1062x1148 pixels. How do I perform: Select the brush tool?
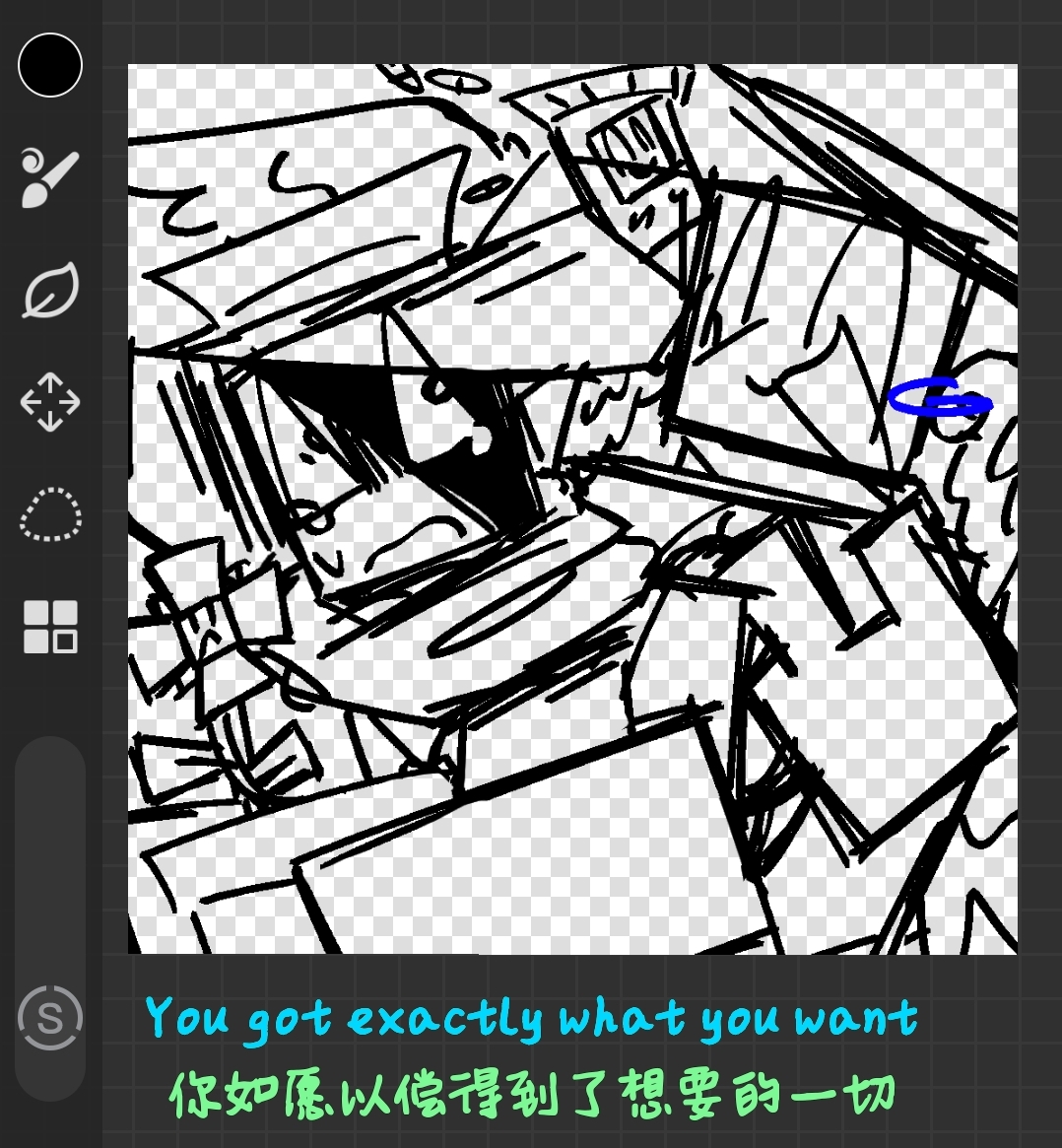50,177
